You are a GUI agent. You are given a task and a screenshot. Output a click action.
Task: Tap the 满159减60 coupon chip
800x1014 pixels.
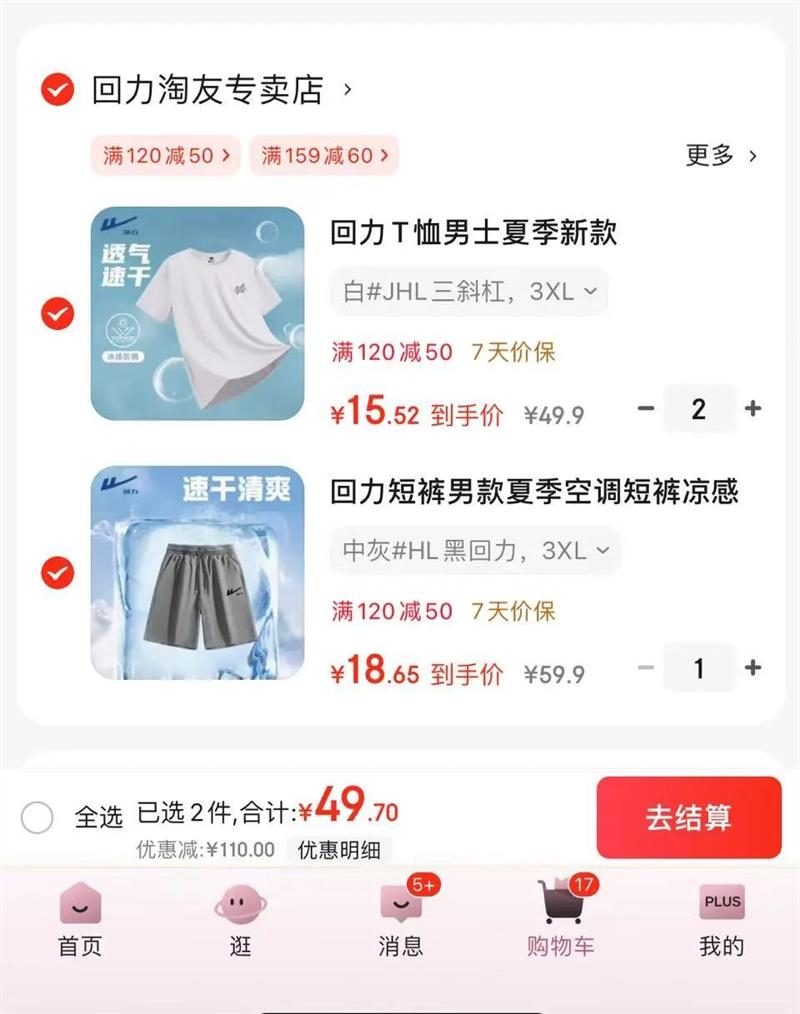tap(324, 155)
